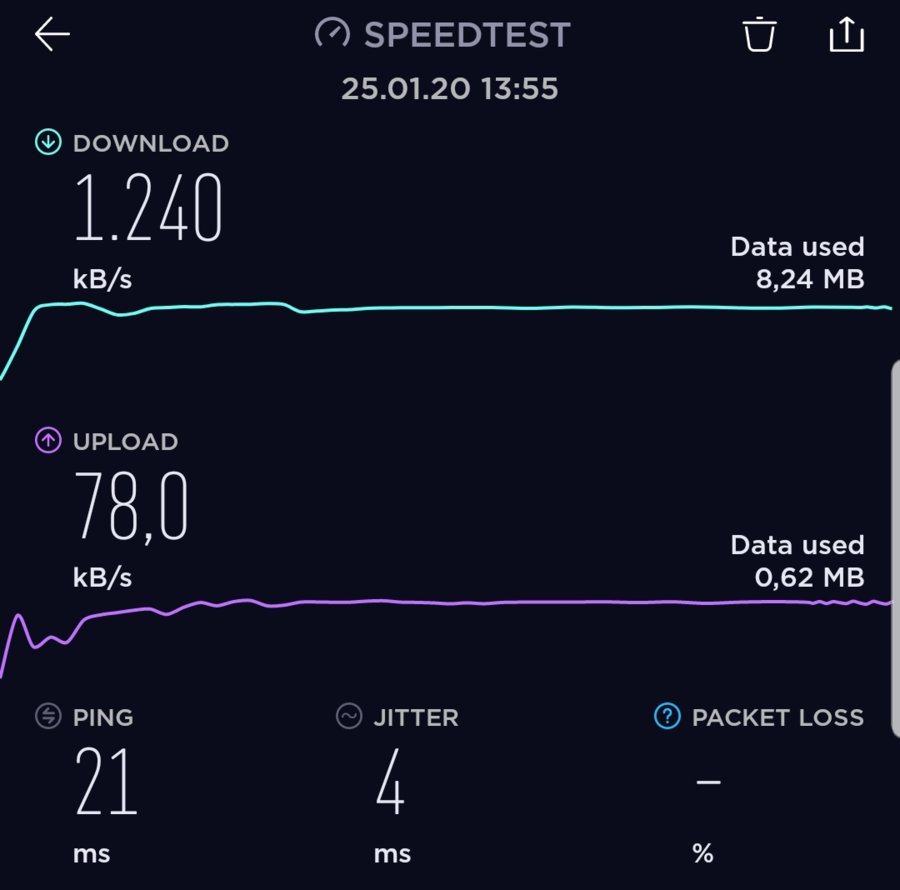This screenshot has width=900, height=890.
Task: Go back using the top arrow
Action: point(52,35)
